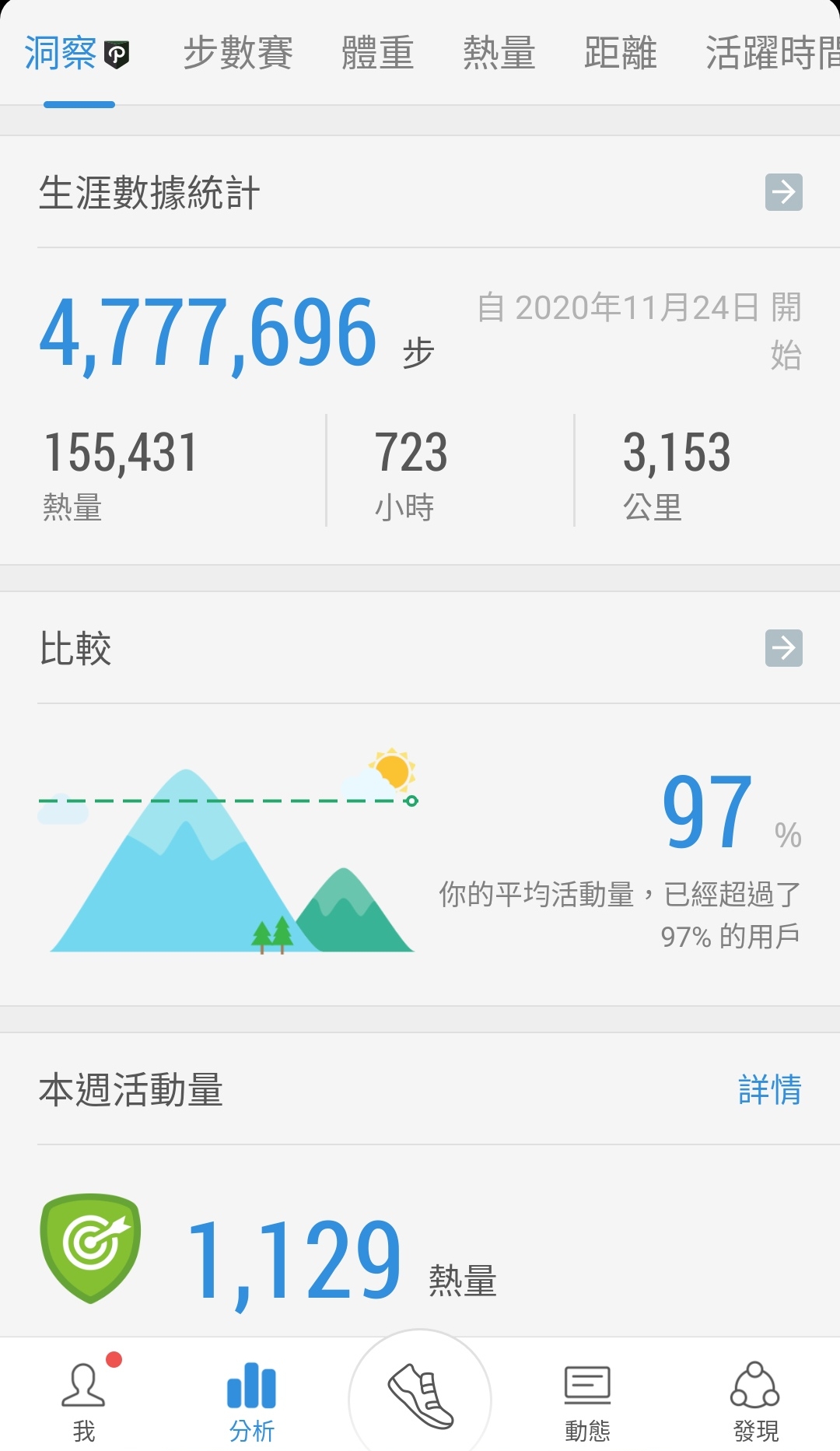Select the 距離 tab
Image resolution: width=840 pixels, height=1451 pixels.
(621, 54)
